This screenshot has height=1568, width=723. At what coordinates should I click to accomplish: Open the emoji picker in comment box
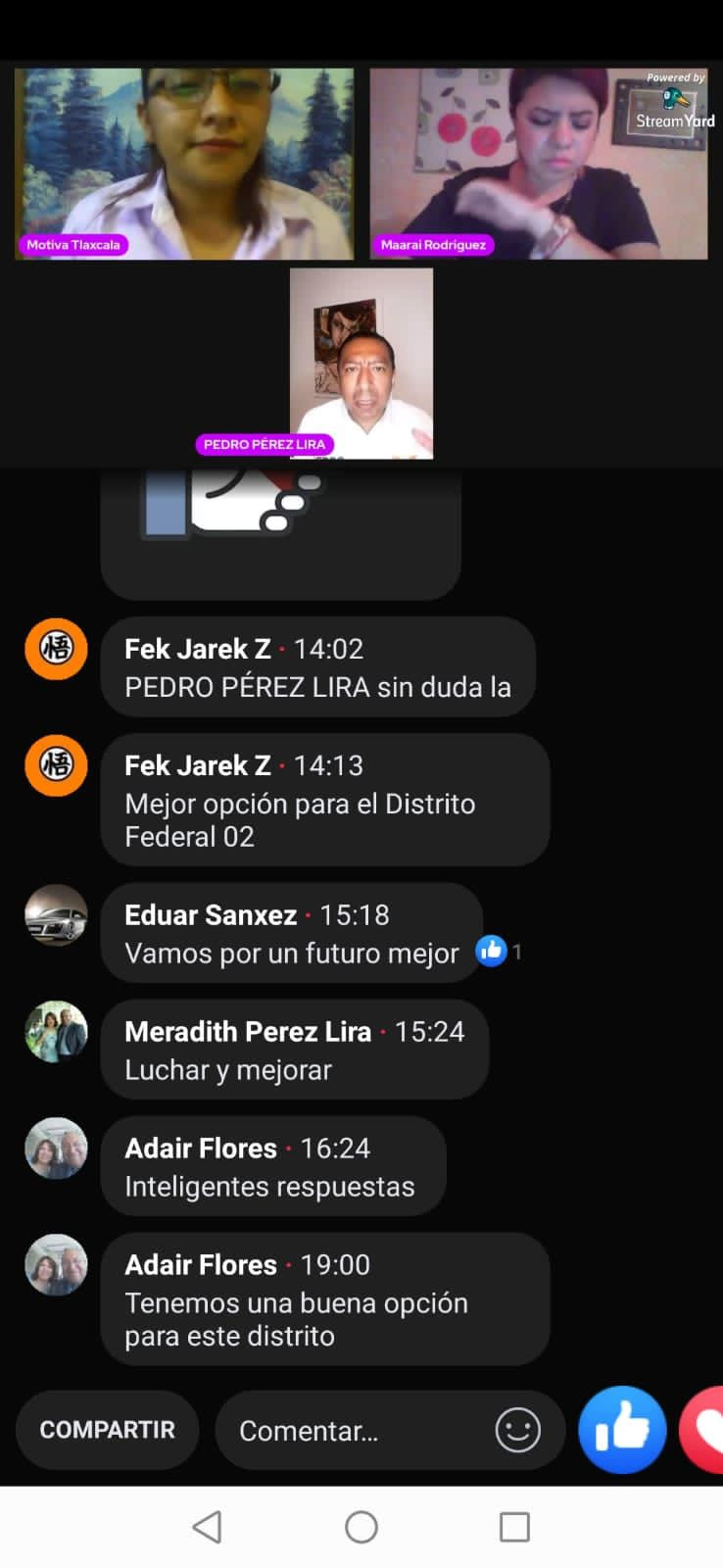point(517,1431)
